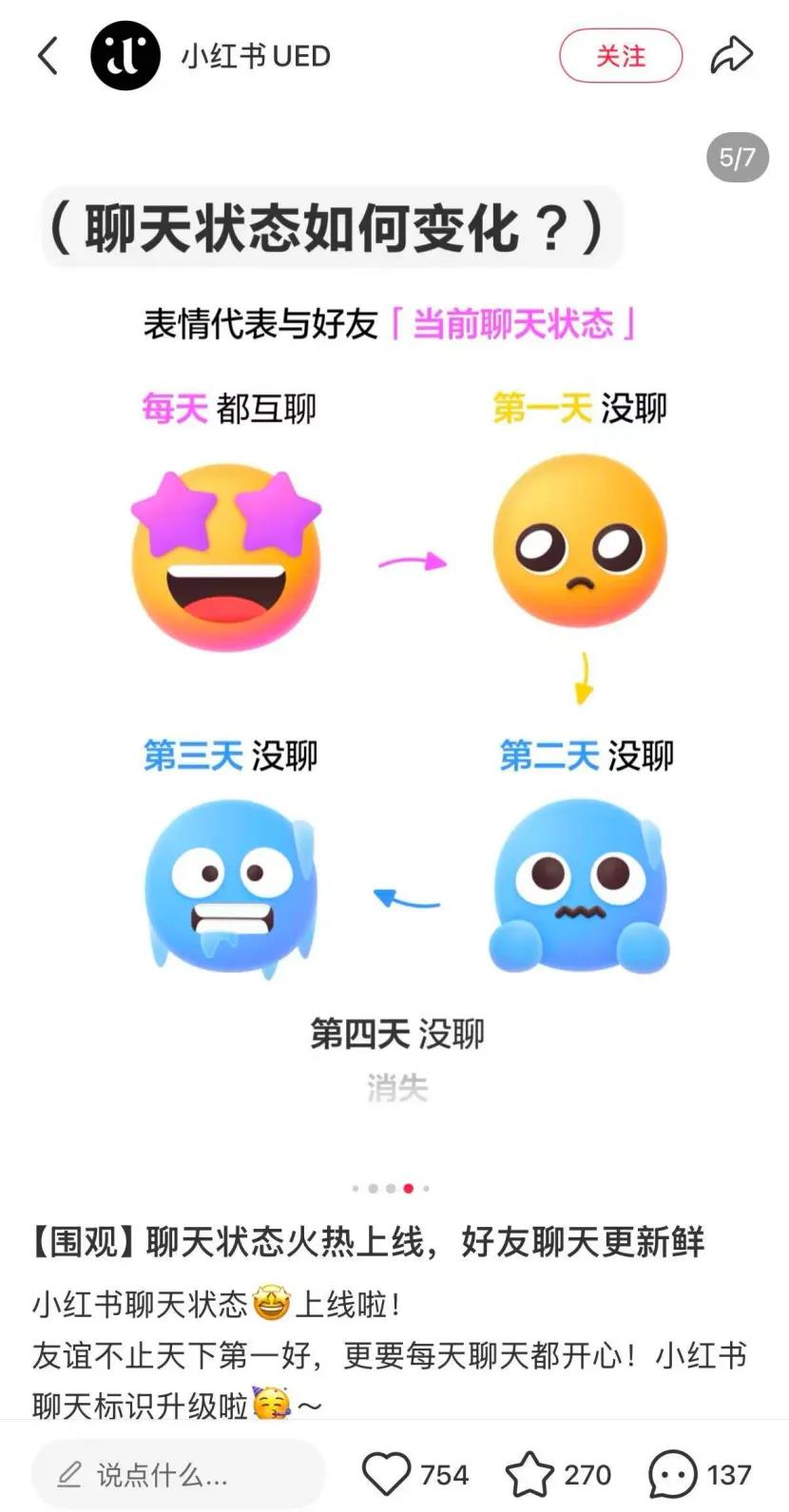789x1512 pixels.
Task: Tap the back arrow at top left
Action: coord(48,55)
